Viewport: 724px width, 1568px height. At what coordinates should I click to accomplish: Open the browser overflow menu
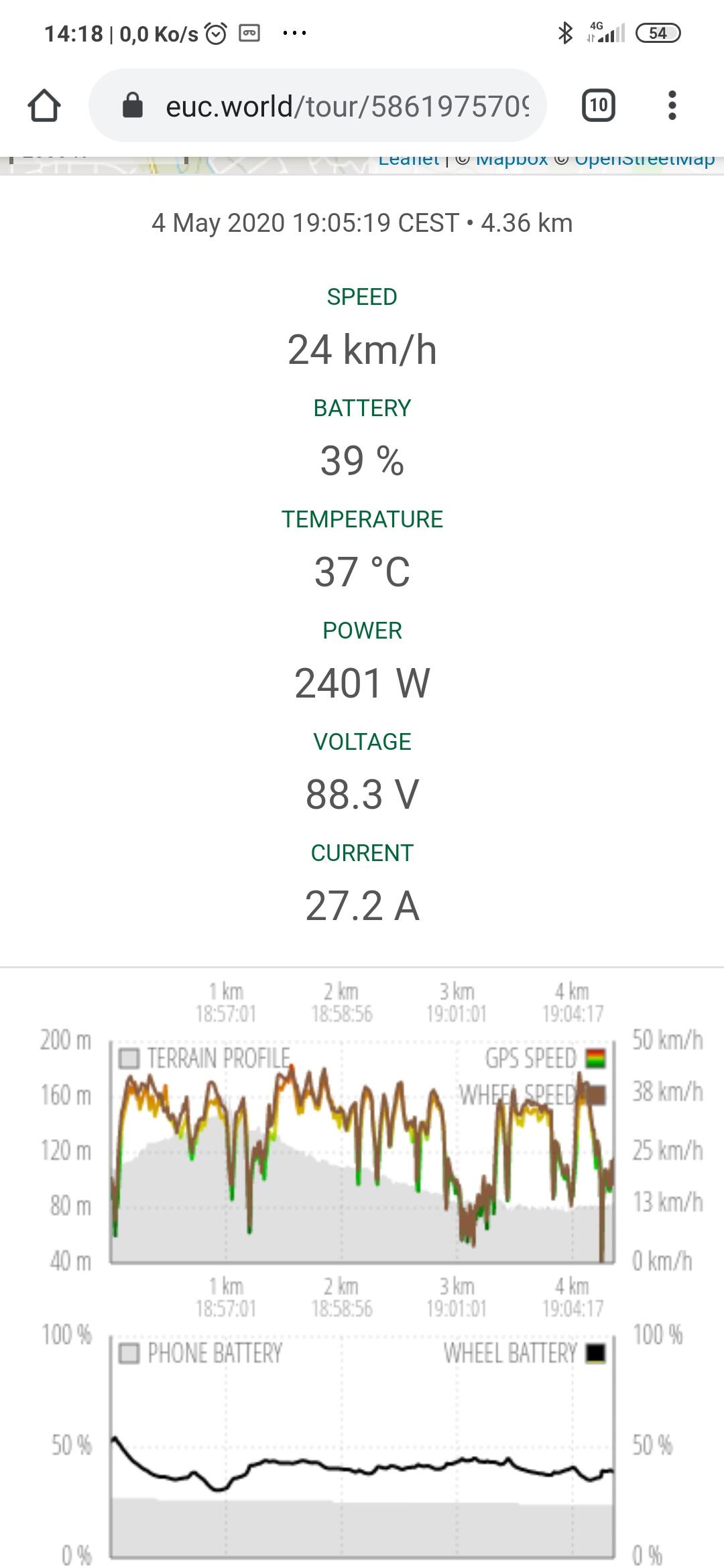(x=672, y=105)
